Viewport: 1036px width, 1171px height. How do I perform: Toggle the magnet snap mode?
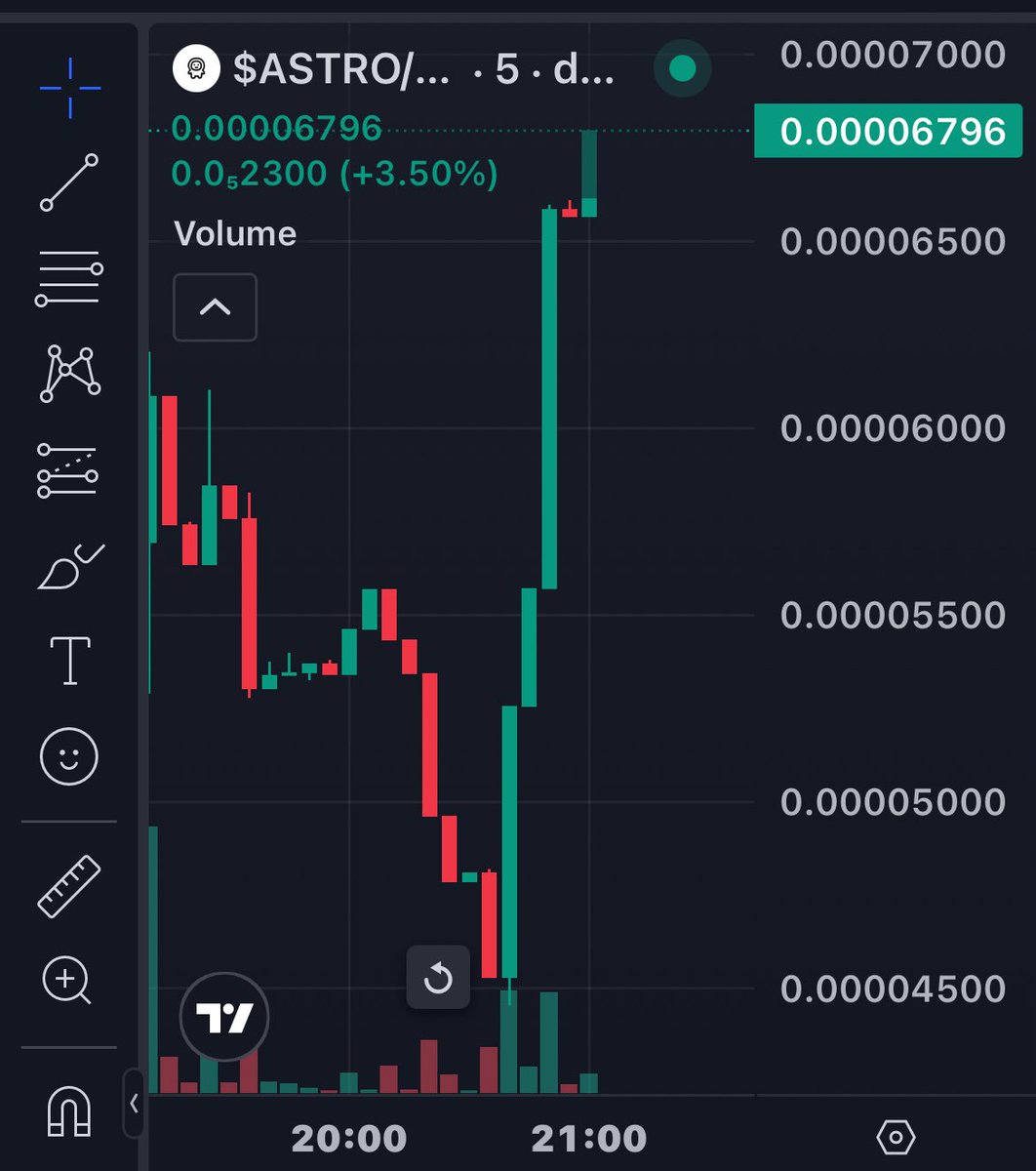click(x=69, y=1109)
